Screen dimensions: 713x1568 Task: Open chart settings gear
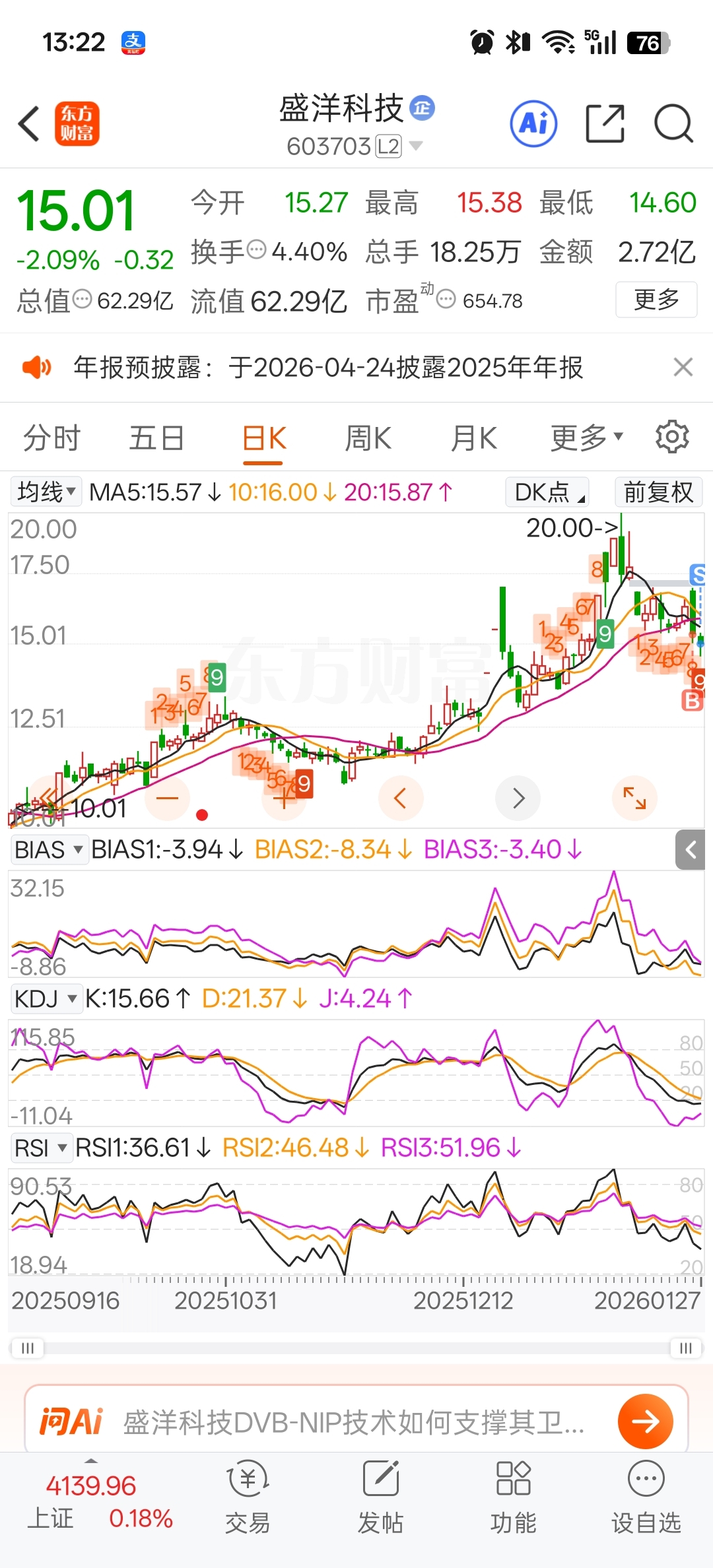672,437
